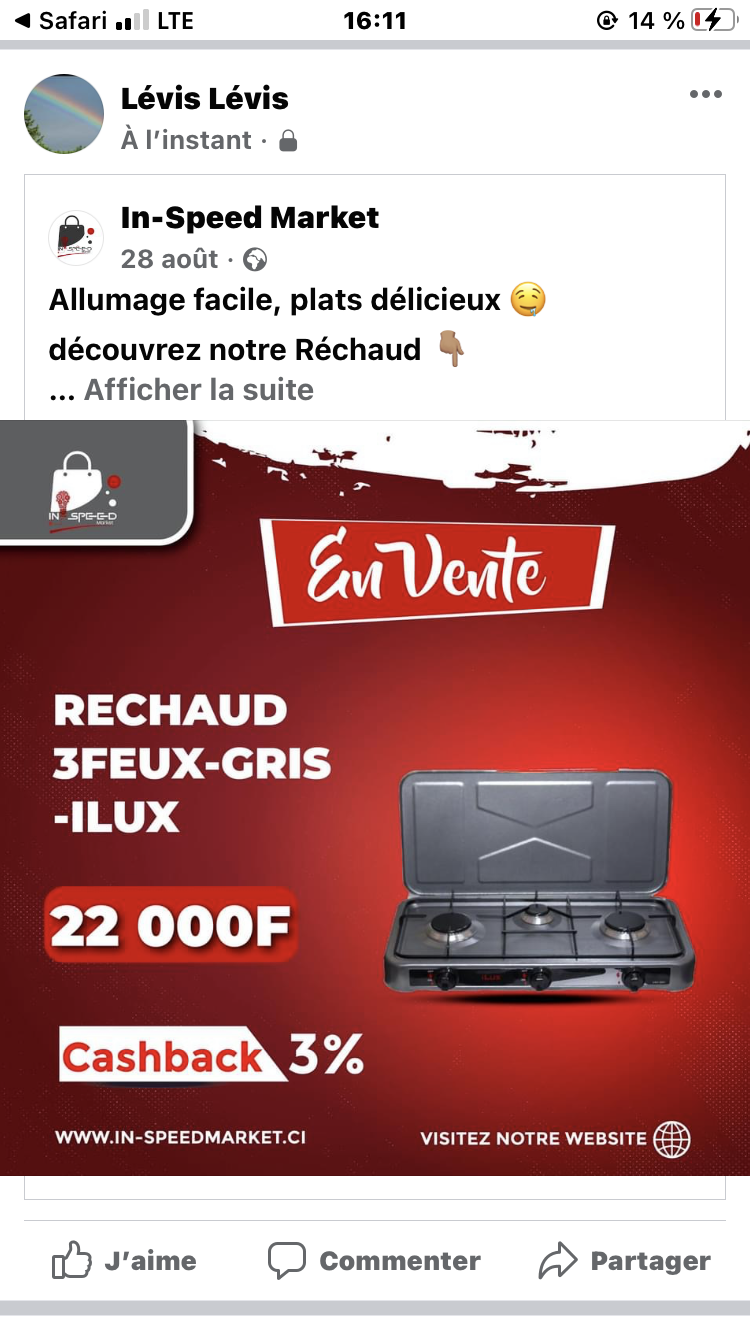Open the post's three-dot options menu
Image resolution: width=750 pixels, height=1334 pixels.
[705, 94]
